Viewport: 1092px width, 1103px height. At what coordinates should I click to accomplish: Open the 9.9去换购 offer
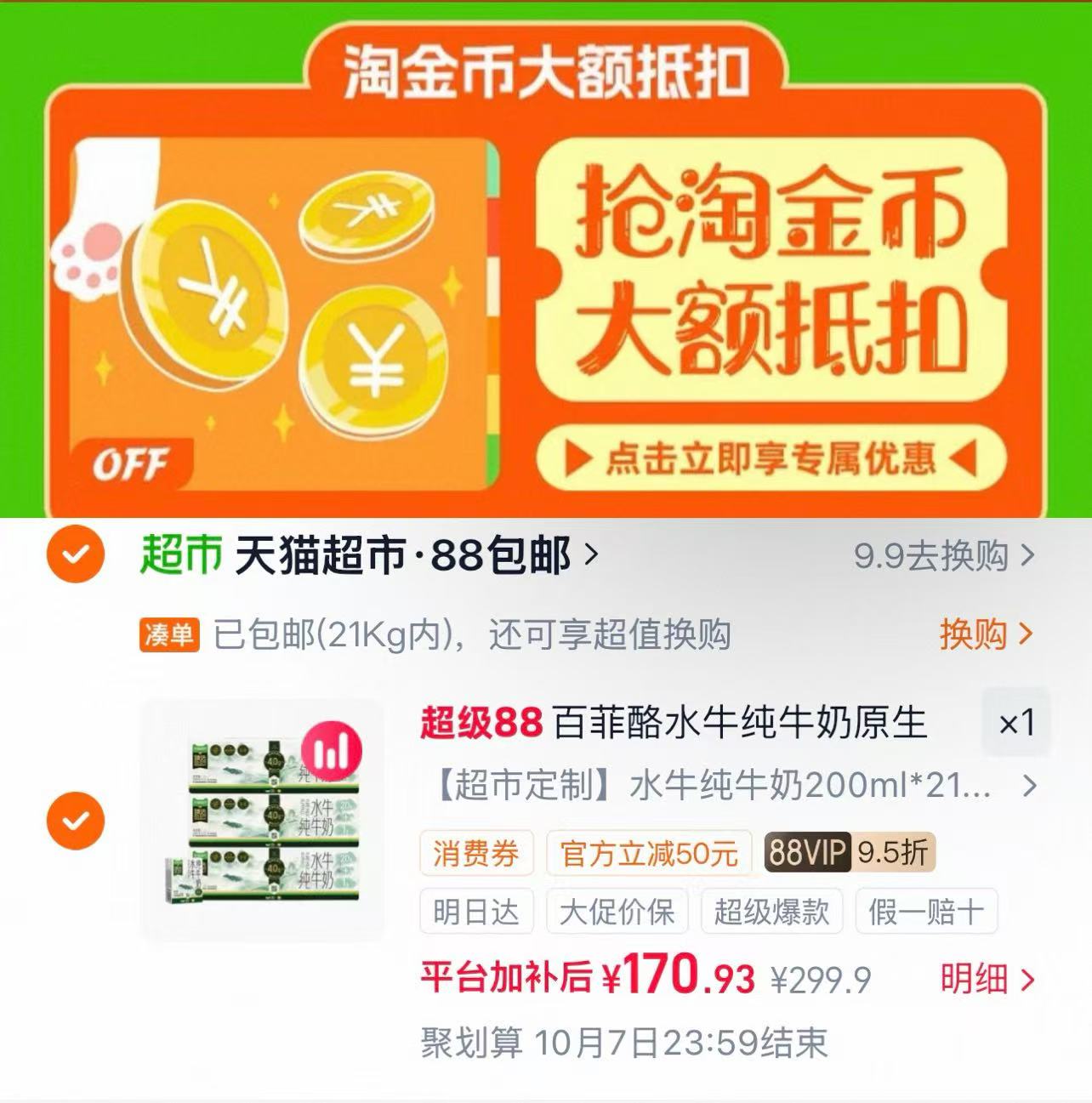point(945,556)
